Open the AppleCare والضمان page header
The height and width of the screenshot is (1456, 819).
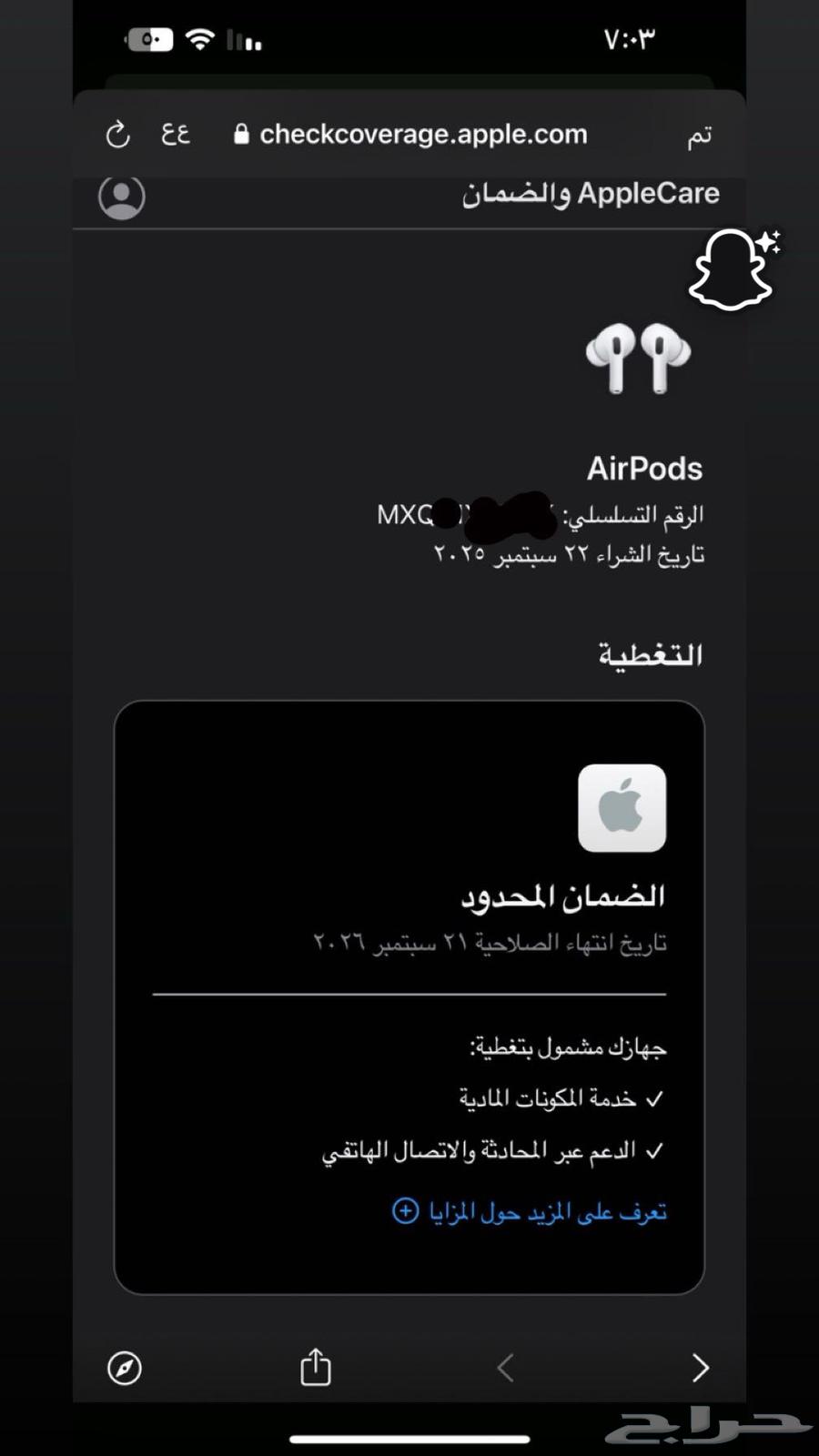590,193
